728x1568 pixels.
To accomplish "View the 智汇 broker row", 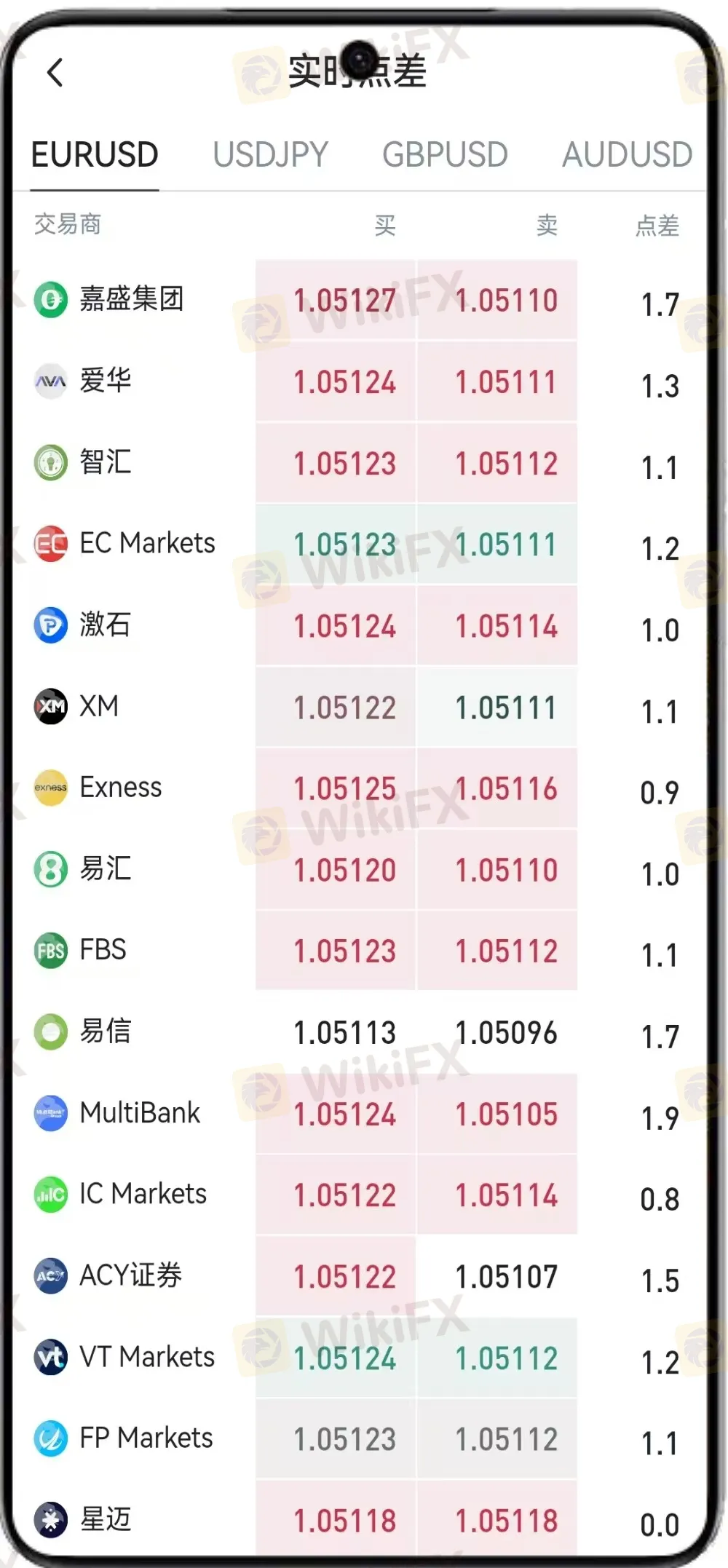I will tap(106, 462).
